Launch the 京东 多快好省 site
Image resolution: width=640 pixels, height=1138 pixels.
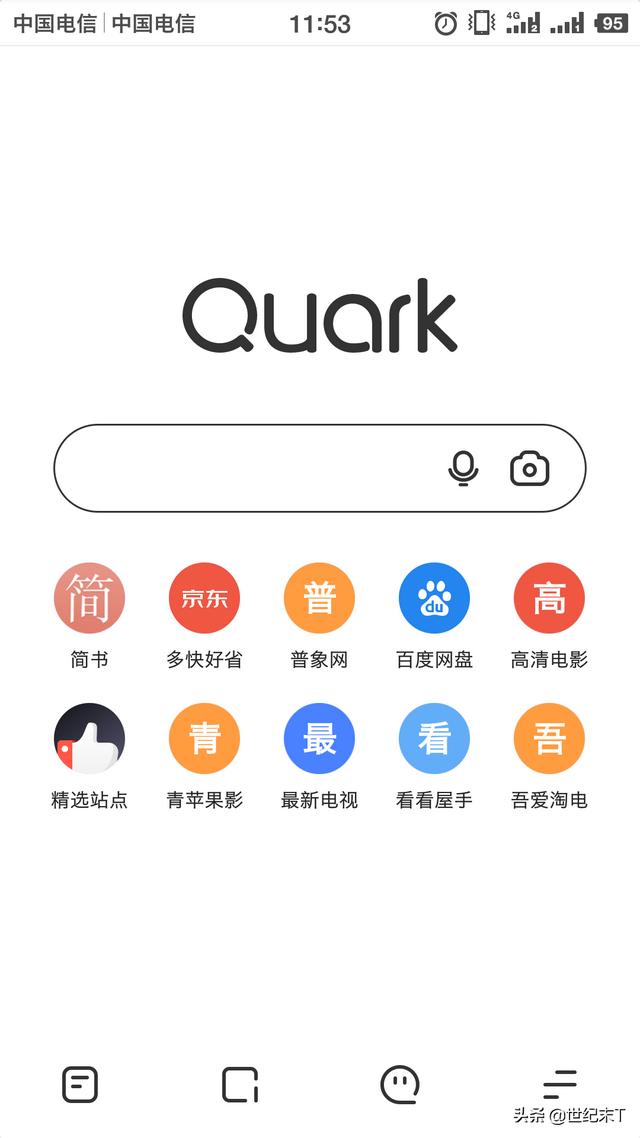coord(204,598)
